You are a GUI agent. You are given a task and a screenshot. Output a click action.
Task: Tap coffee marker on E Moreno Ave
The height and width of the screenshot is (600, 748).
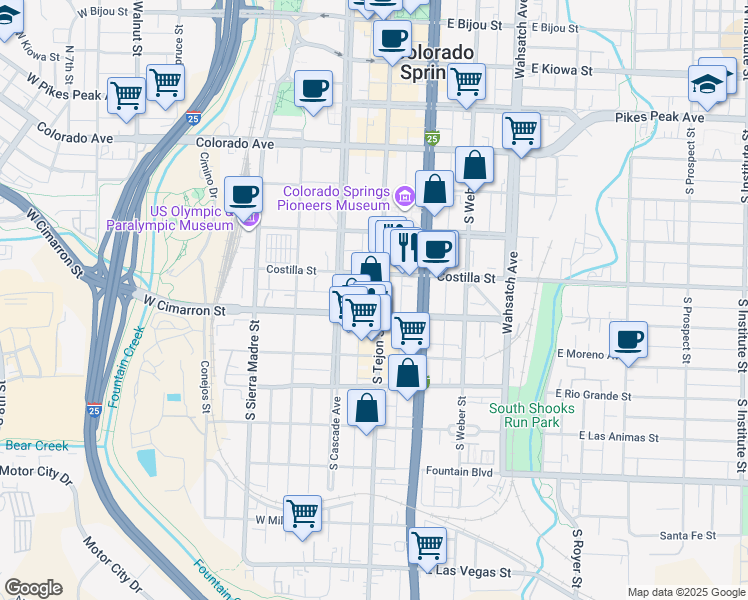click(628, 340)
